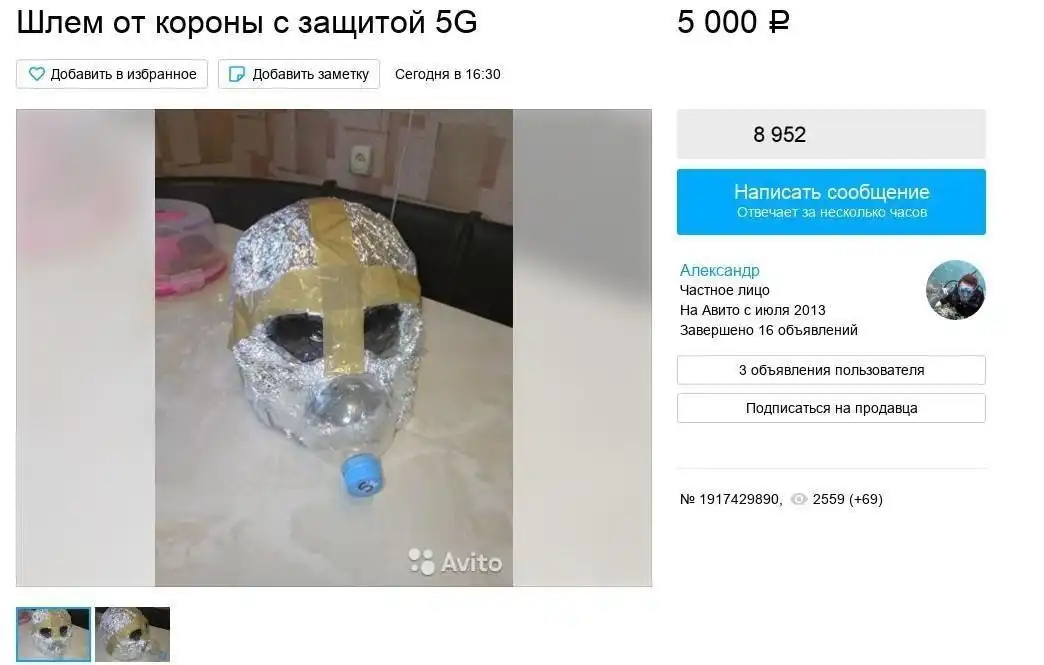Add a note (Добавить заметку)
Image resolution: width=1044 pixels, height=665 pixels.
tap(298, 74)
